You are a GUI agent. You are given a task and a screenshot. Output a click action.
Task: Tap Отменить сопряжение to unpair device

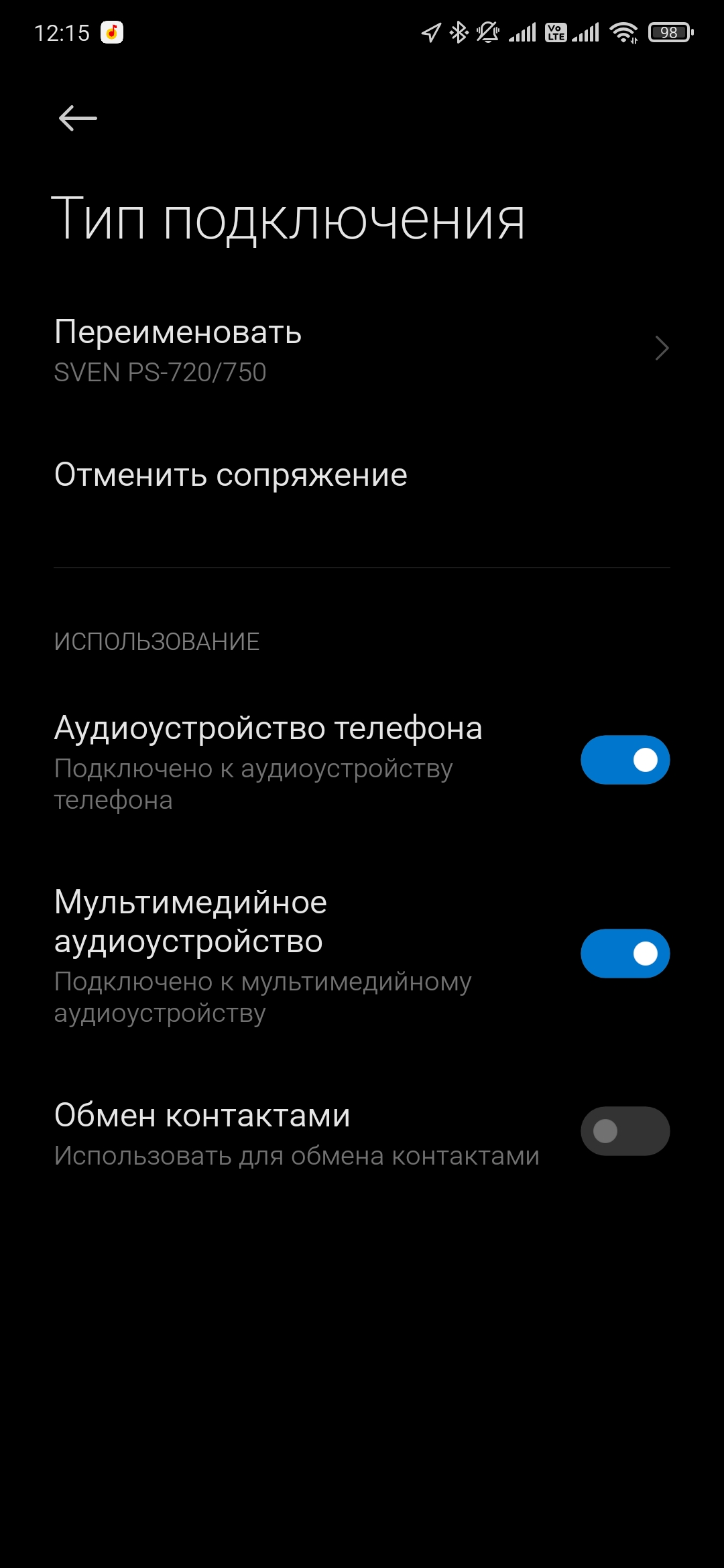pyautogui.click(x=231, y=475)
